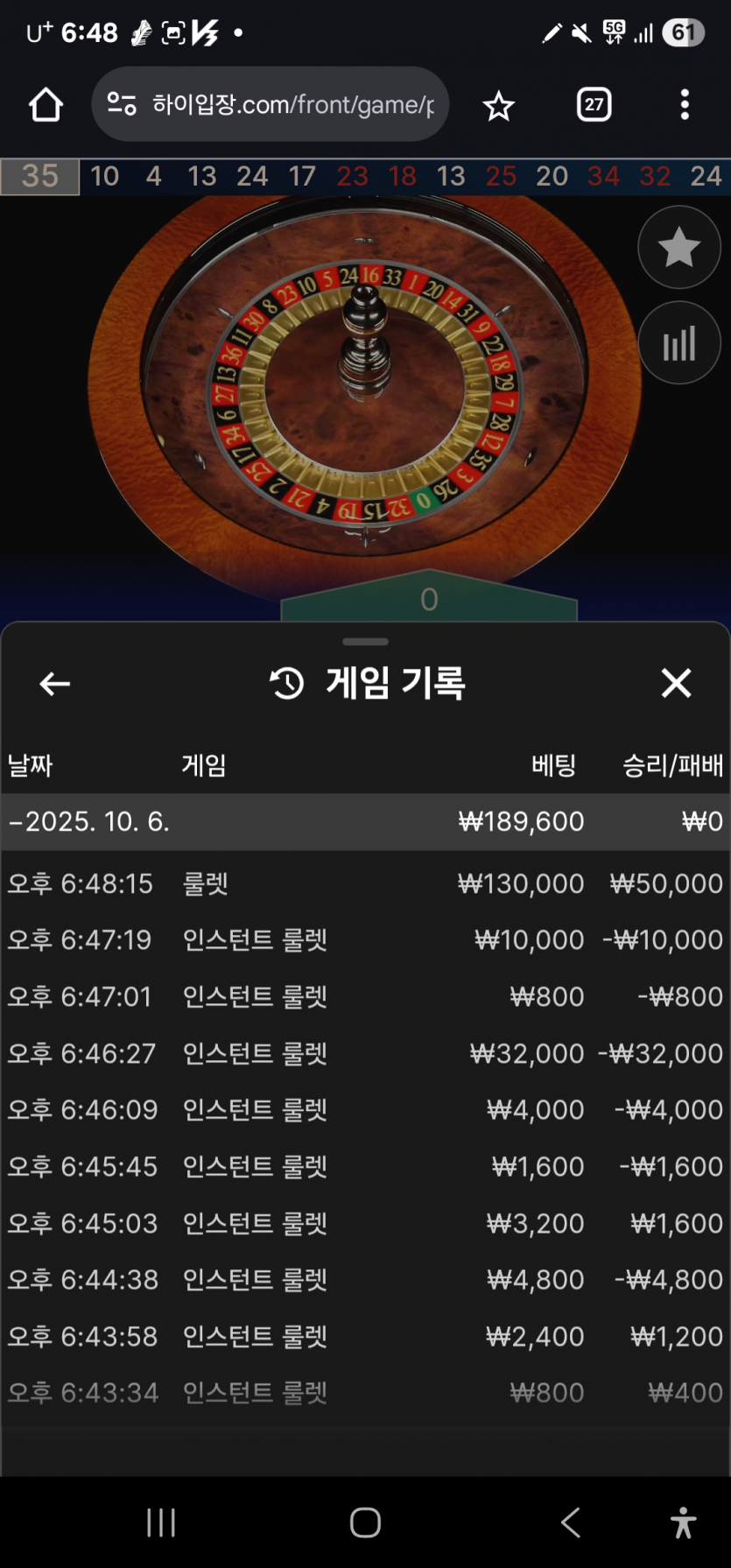Open the favorites star button on the game
The height and width of the screenshot is (1568, 731).
(678, 248)
